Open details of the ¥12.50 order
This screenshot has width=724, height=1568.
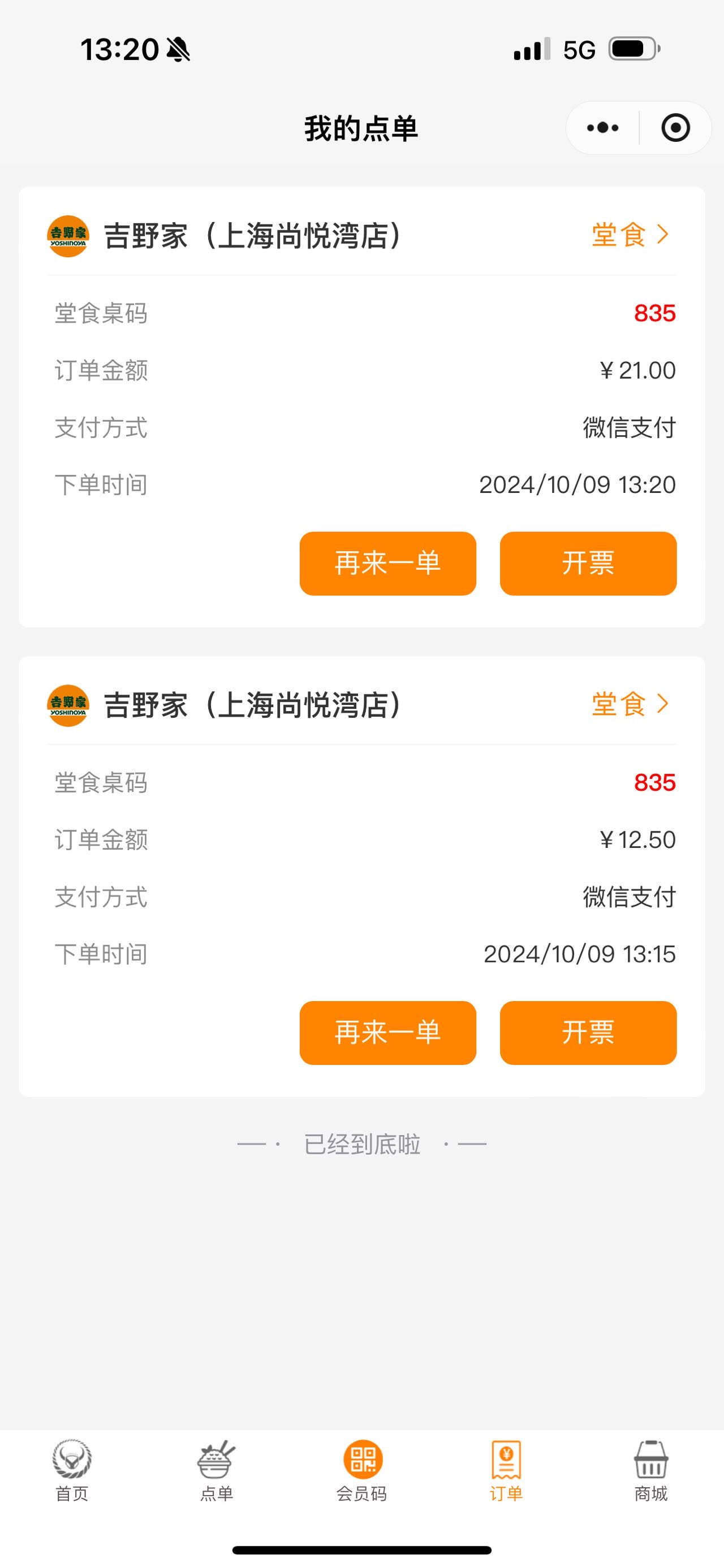[630, 704]
